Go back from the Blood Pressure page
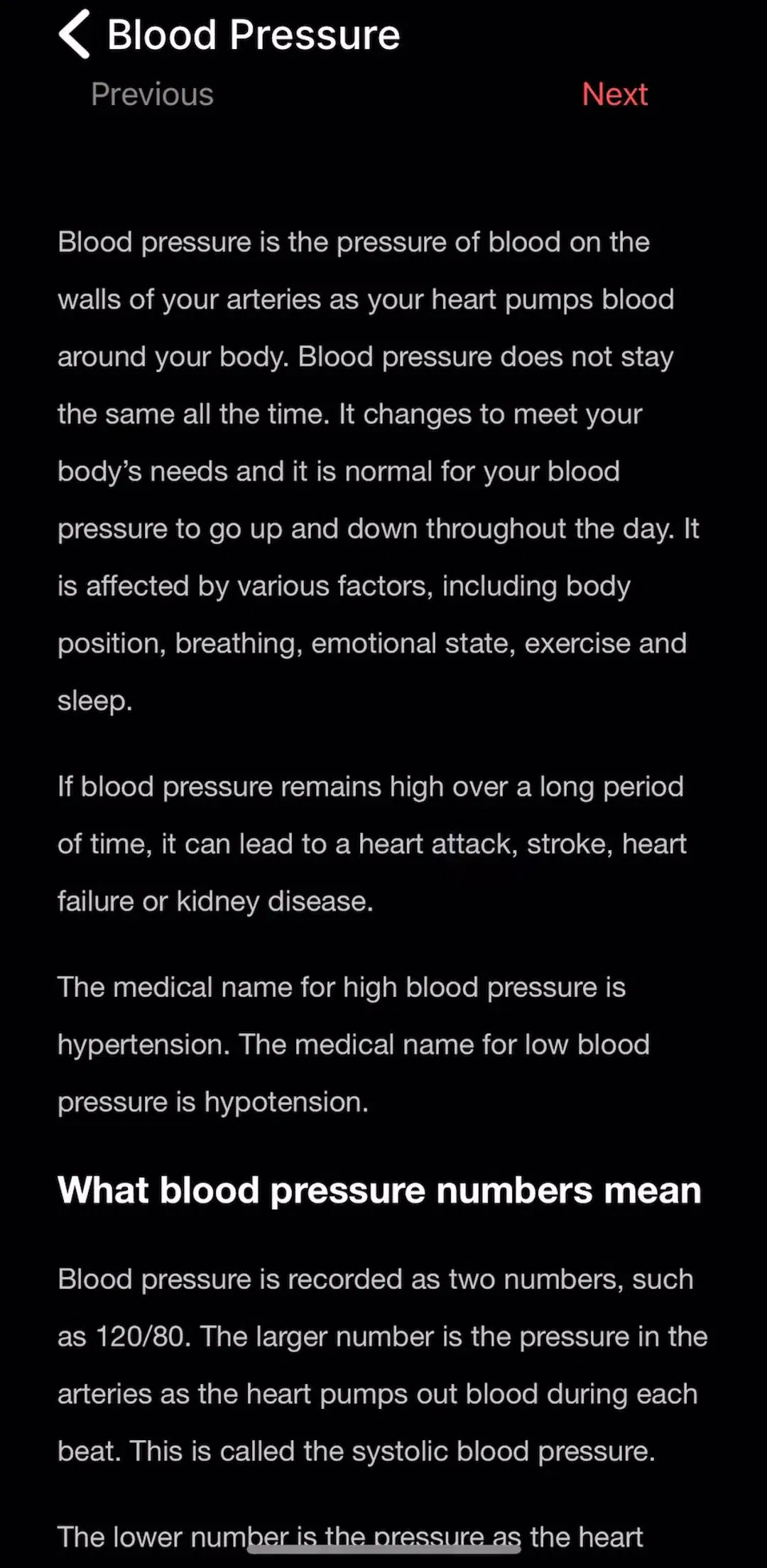Viewport: 767px width, 1568px height. 74,34
